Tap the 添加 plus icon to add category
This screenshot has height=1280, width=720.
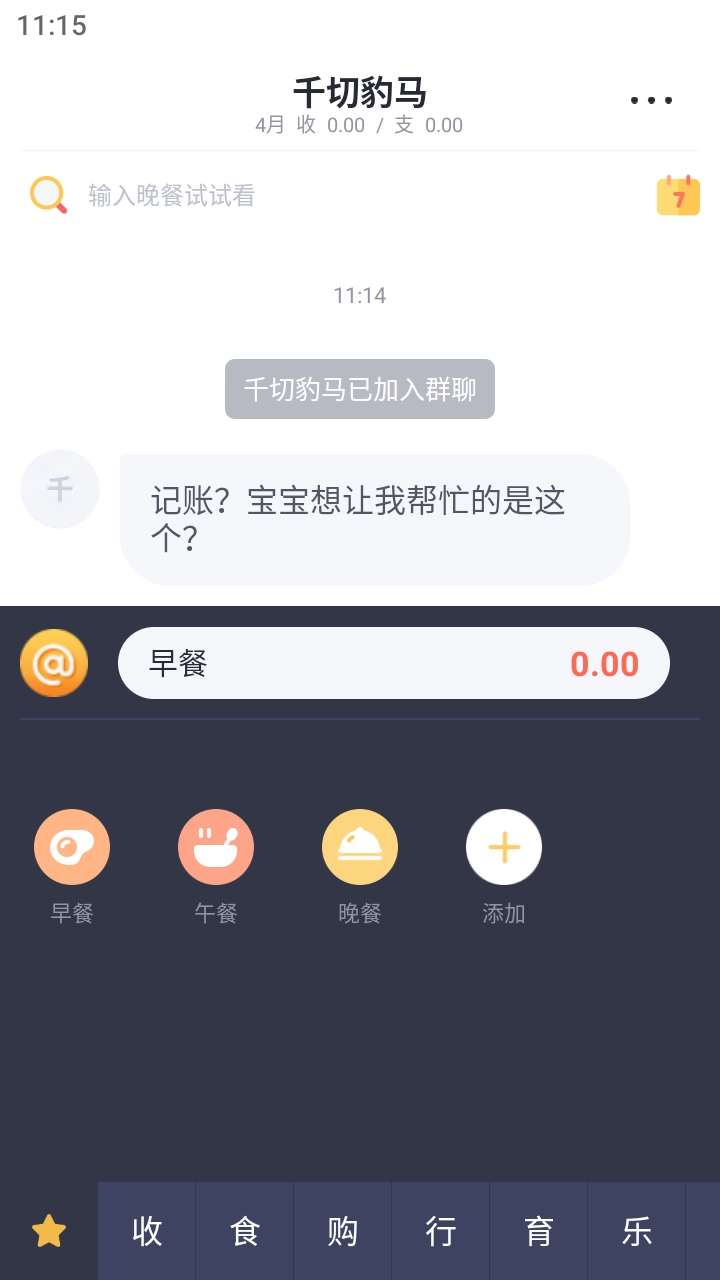click(x=504, y=846)
